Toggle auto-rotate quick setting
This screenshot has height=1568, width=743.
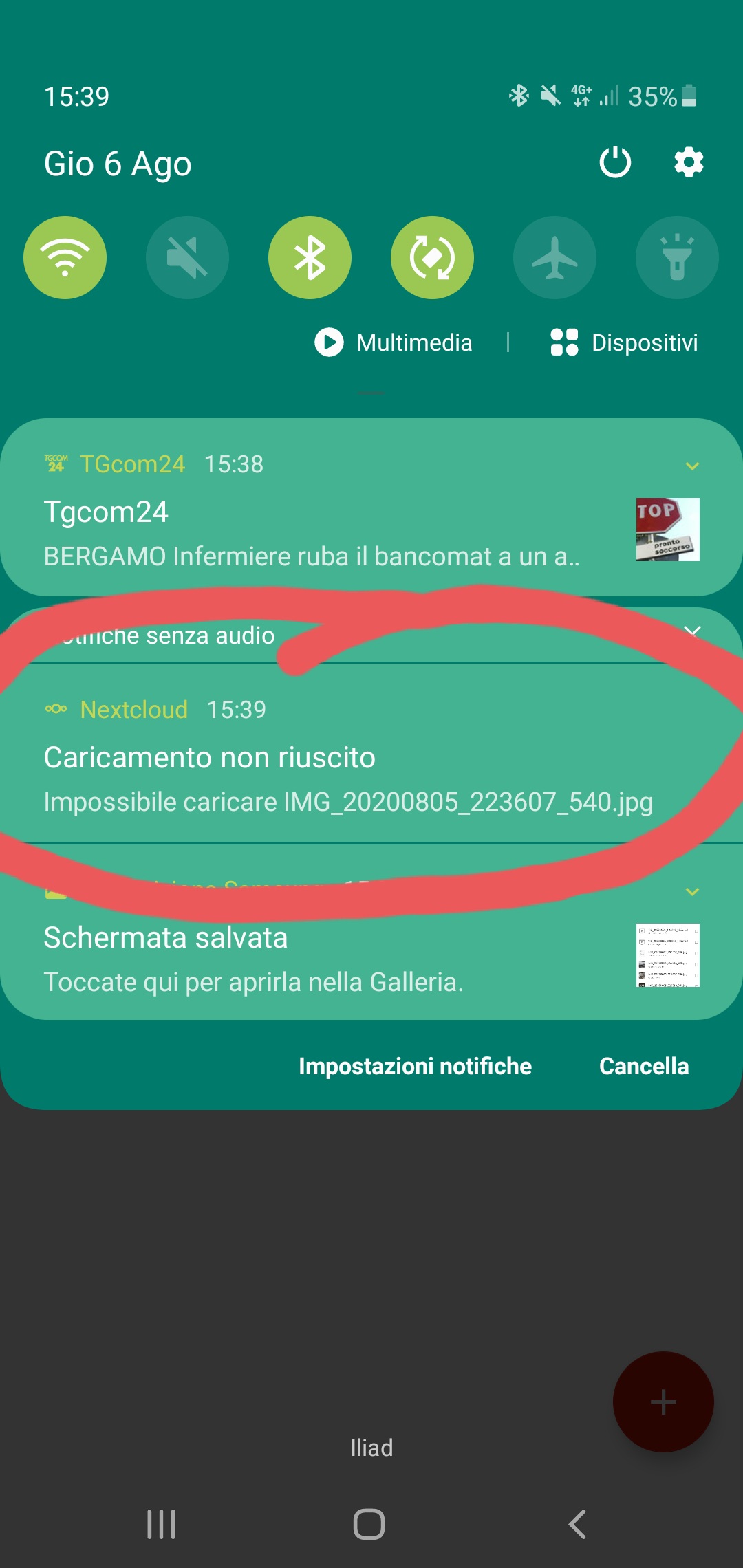click(432, 258)
